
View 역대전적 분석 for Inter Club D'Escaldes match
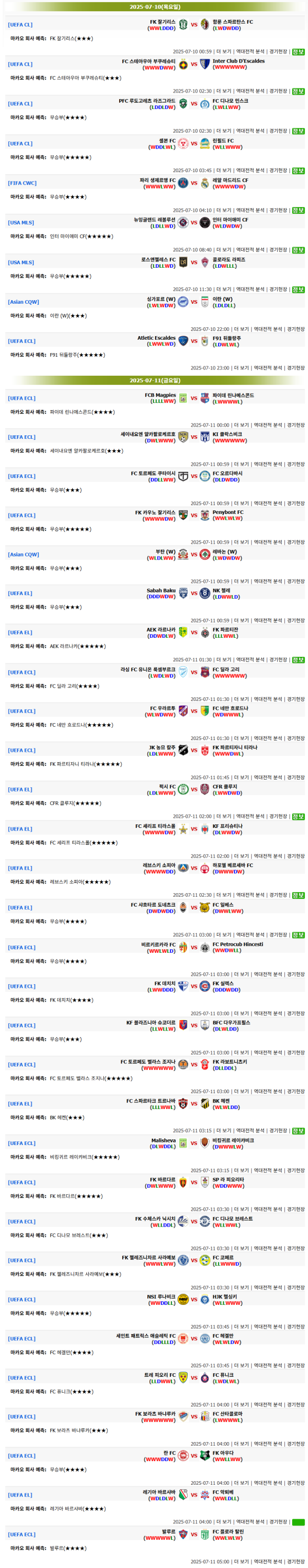tap(249, 91)
